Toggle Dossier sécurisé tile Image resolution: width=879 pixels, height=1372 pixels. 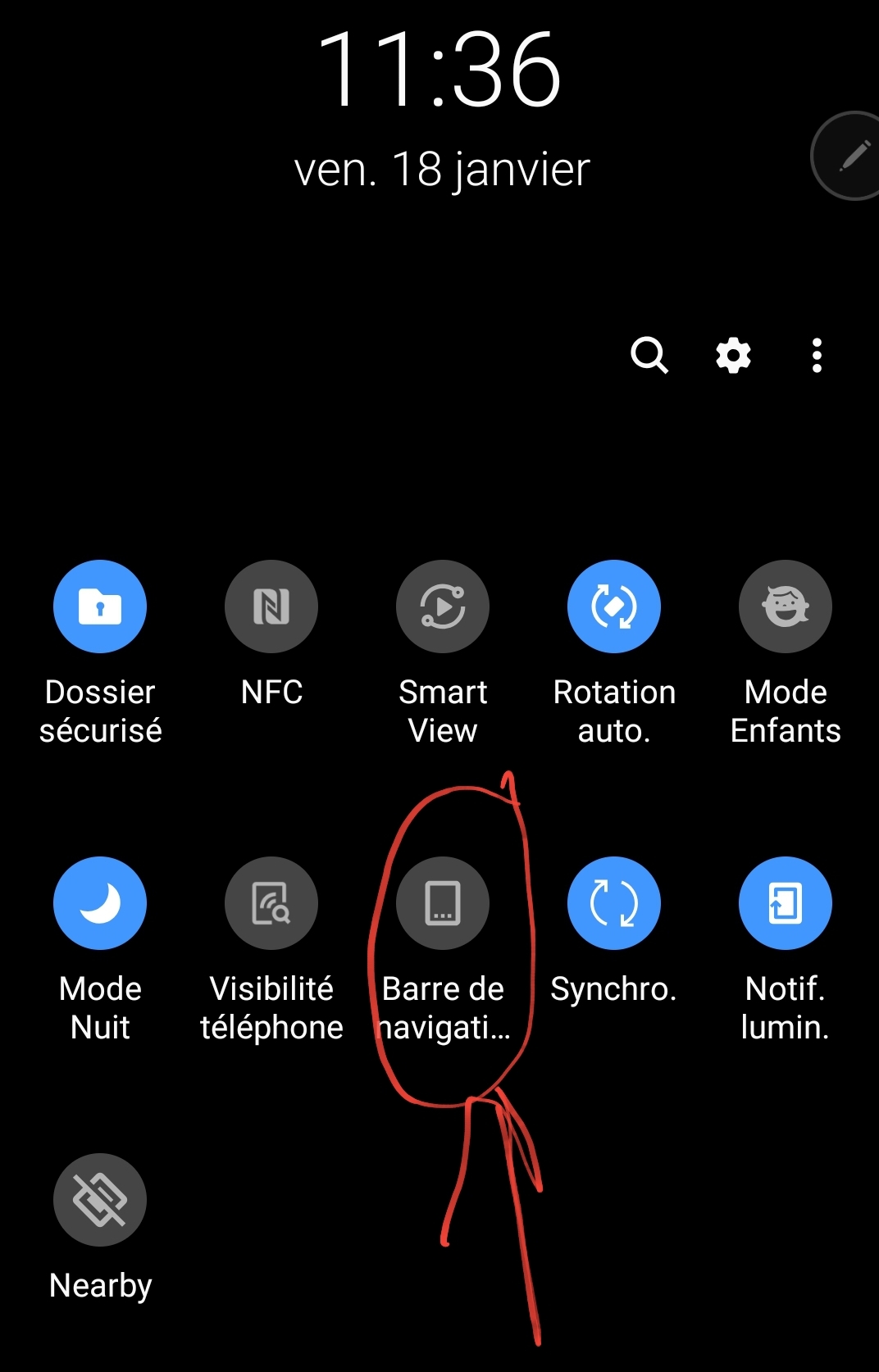click(100, 606)
